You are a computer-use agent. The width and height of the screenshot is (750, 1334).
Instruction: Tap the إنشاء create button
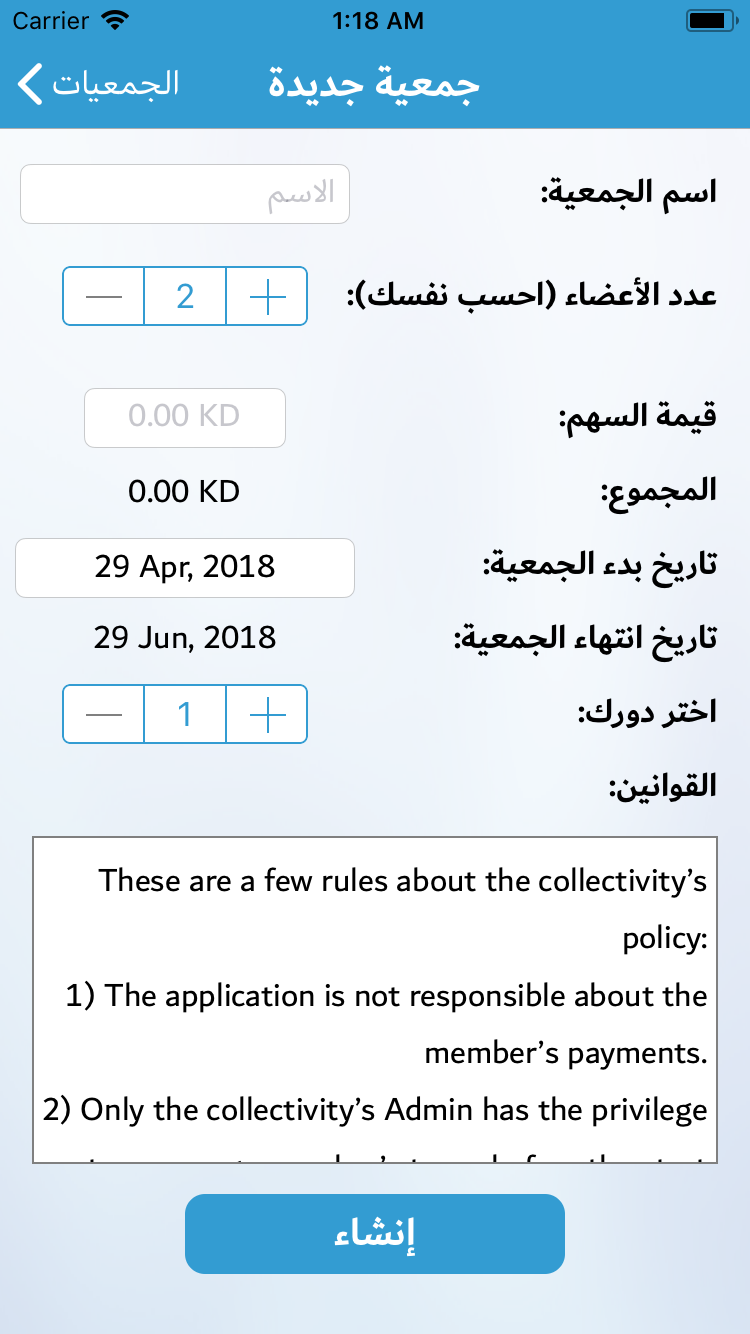(x=375, y=1234)
